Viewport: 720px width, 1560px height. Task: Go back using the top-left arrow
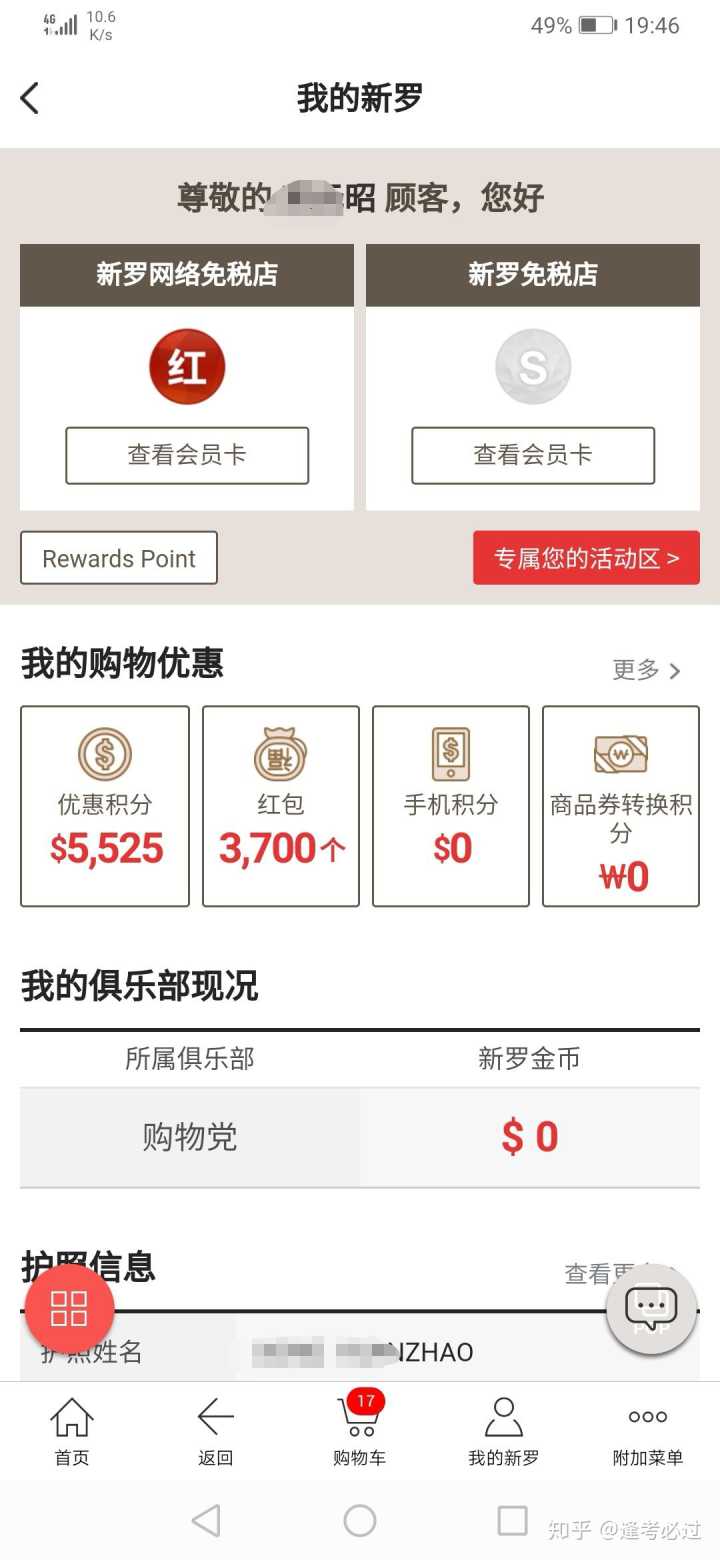coord(30,98)
